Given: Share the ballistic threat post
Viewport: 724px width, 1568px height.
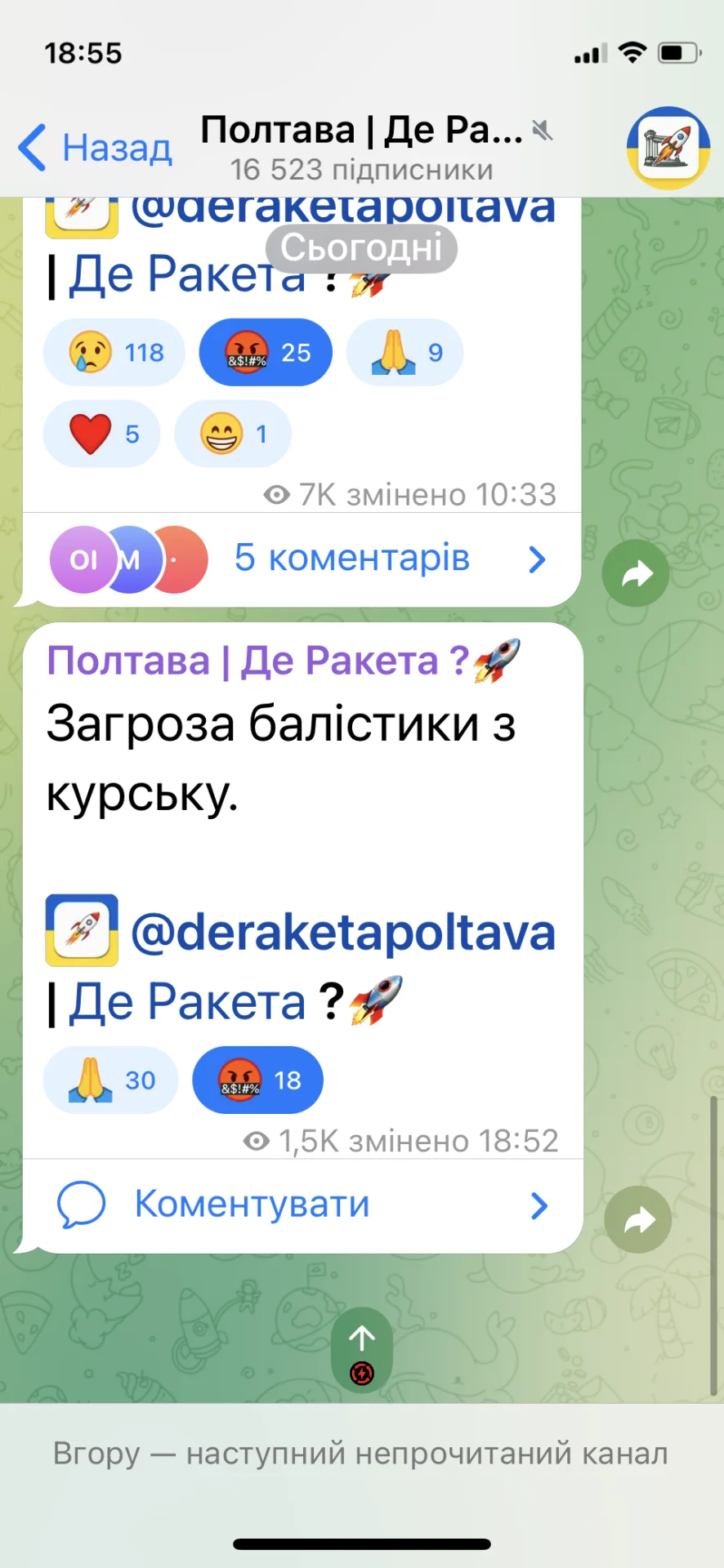Looking at the screenshot, I should (637, 1219).
